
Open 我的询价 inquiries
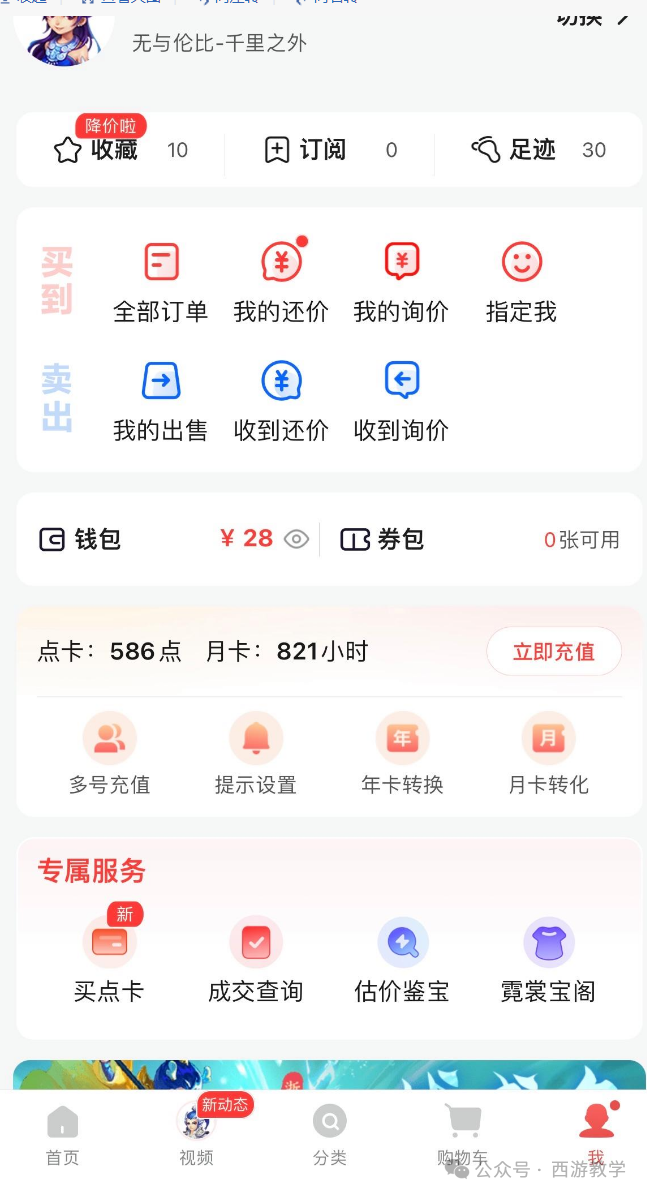[401, 283]
